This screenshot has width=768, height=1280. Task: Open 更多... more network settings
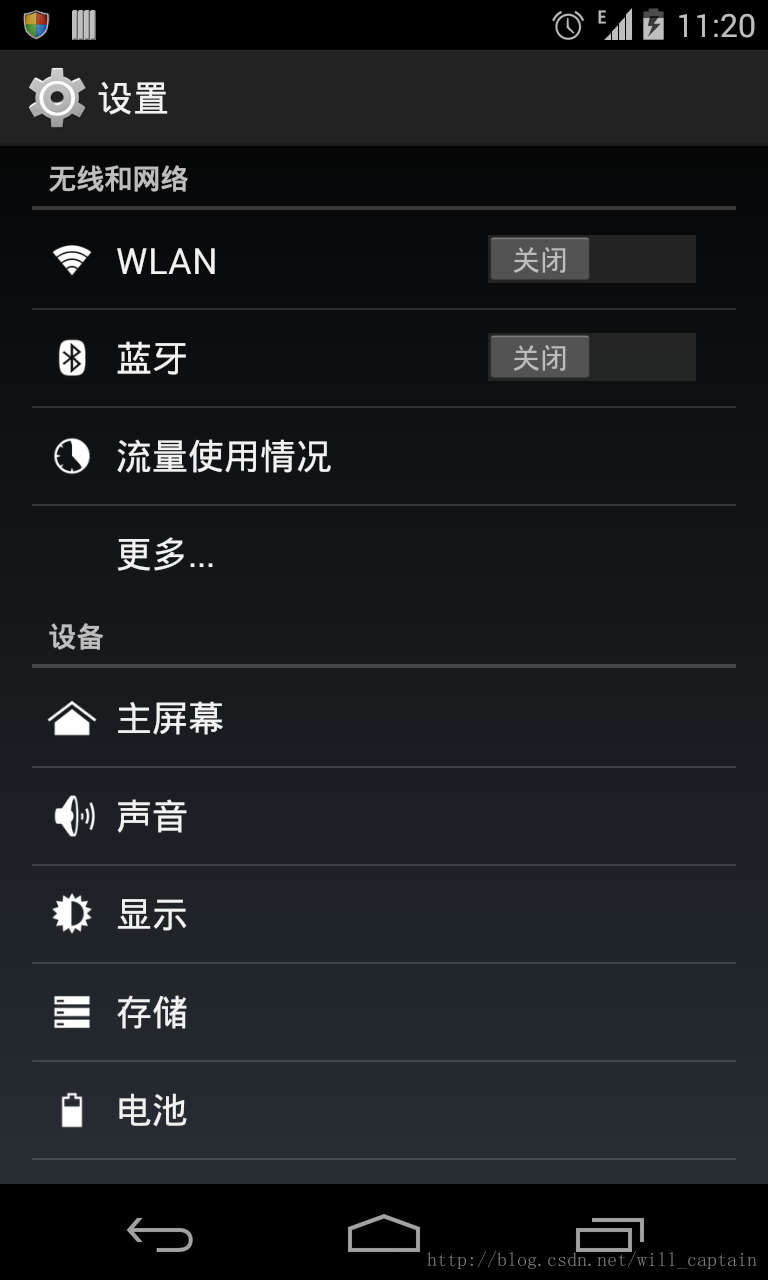(x=384, y=554)
